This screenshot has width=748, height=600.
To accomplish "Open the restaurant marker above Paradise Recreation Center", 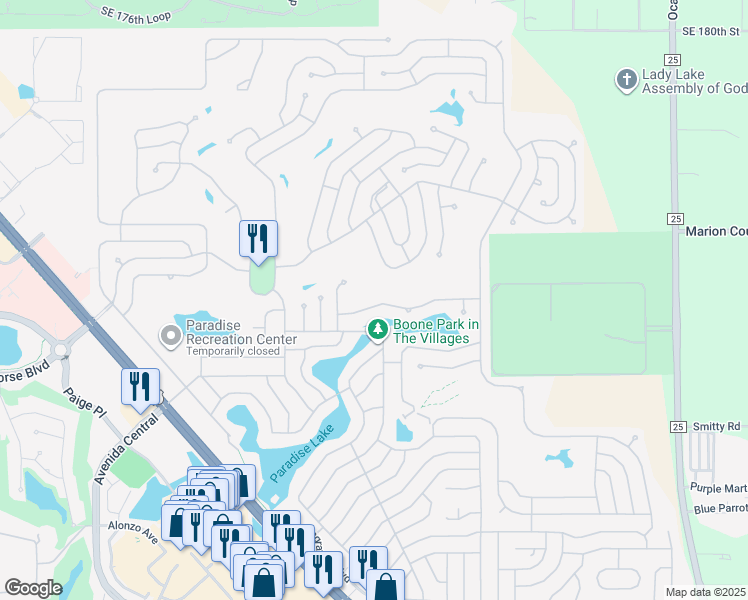I will pyautogui.click(x=258, y=239).
